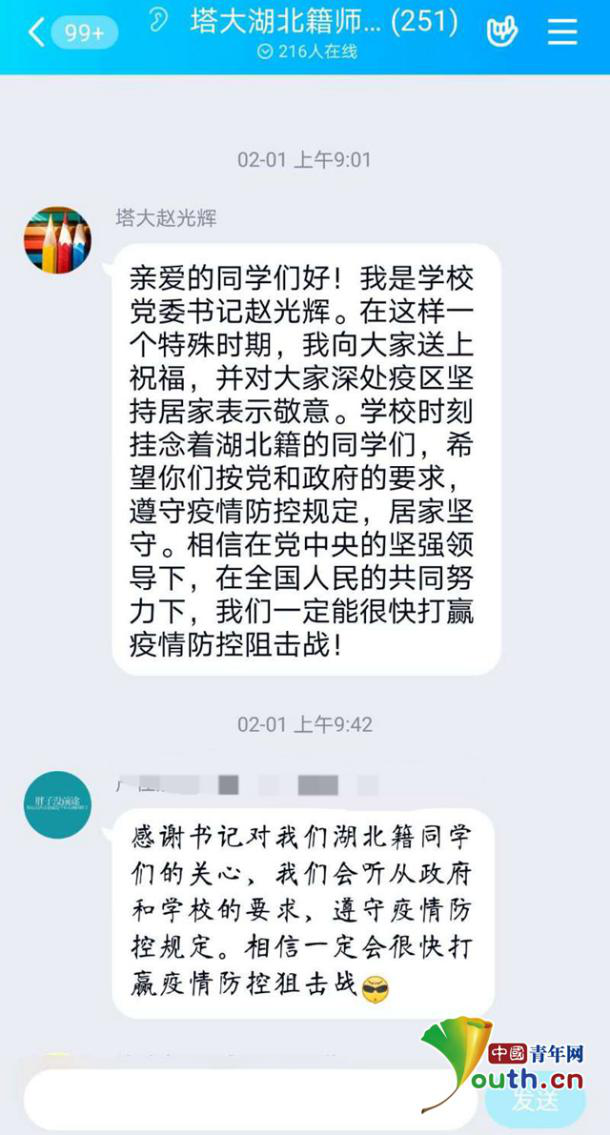The image size is (610, 1135).
Task: Open the group's hamburger menu
Action: [563, 32]
